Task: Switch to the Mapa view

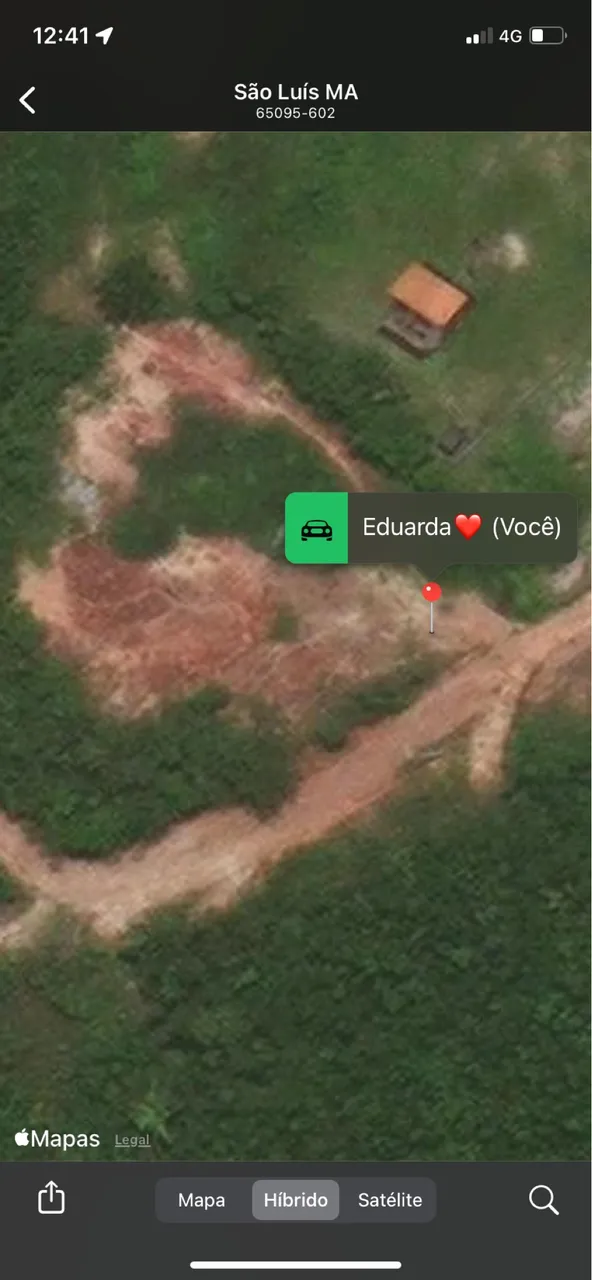Action: click(201, 1200)
